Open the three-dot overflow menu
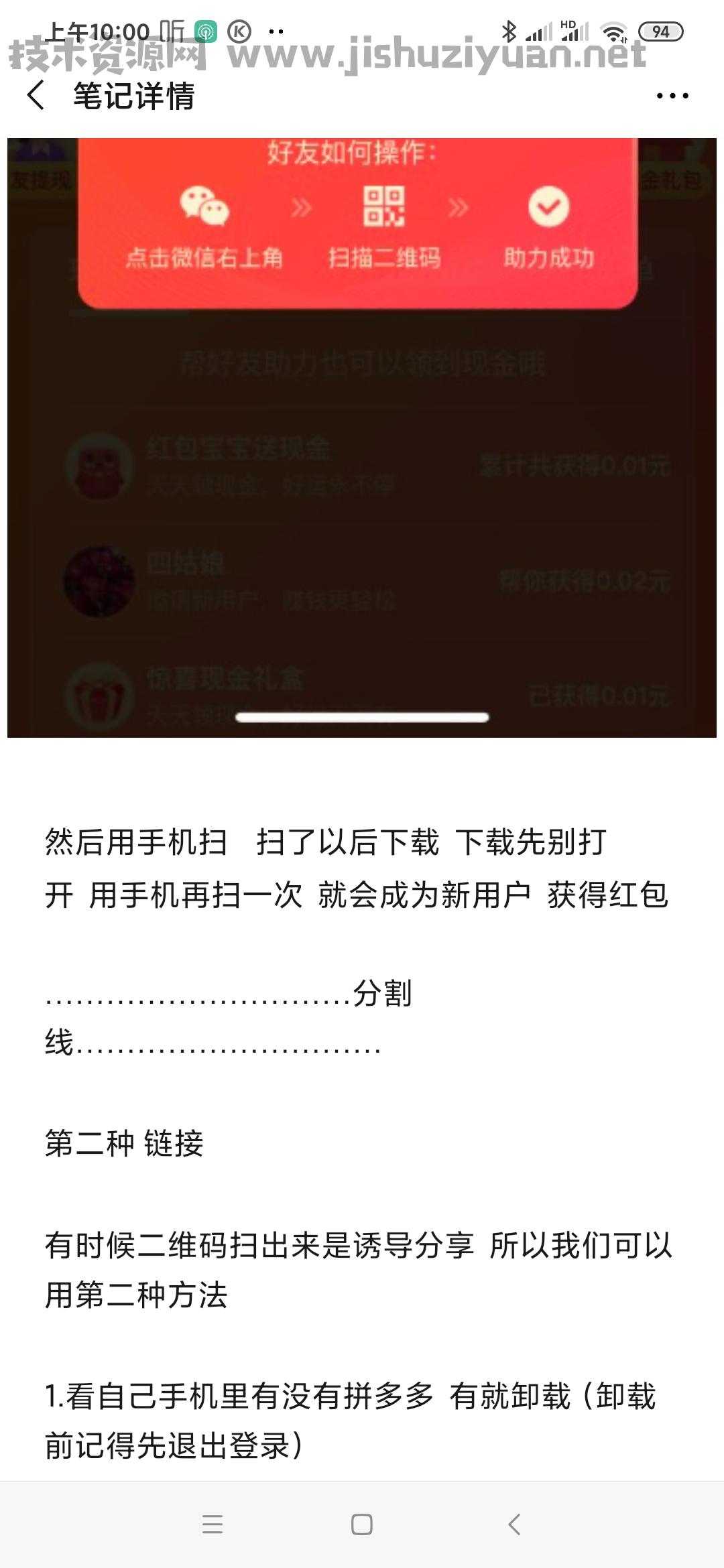The image size is (724, 1568). tap(672, 96)
